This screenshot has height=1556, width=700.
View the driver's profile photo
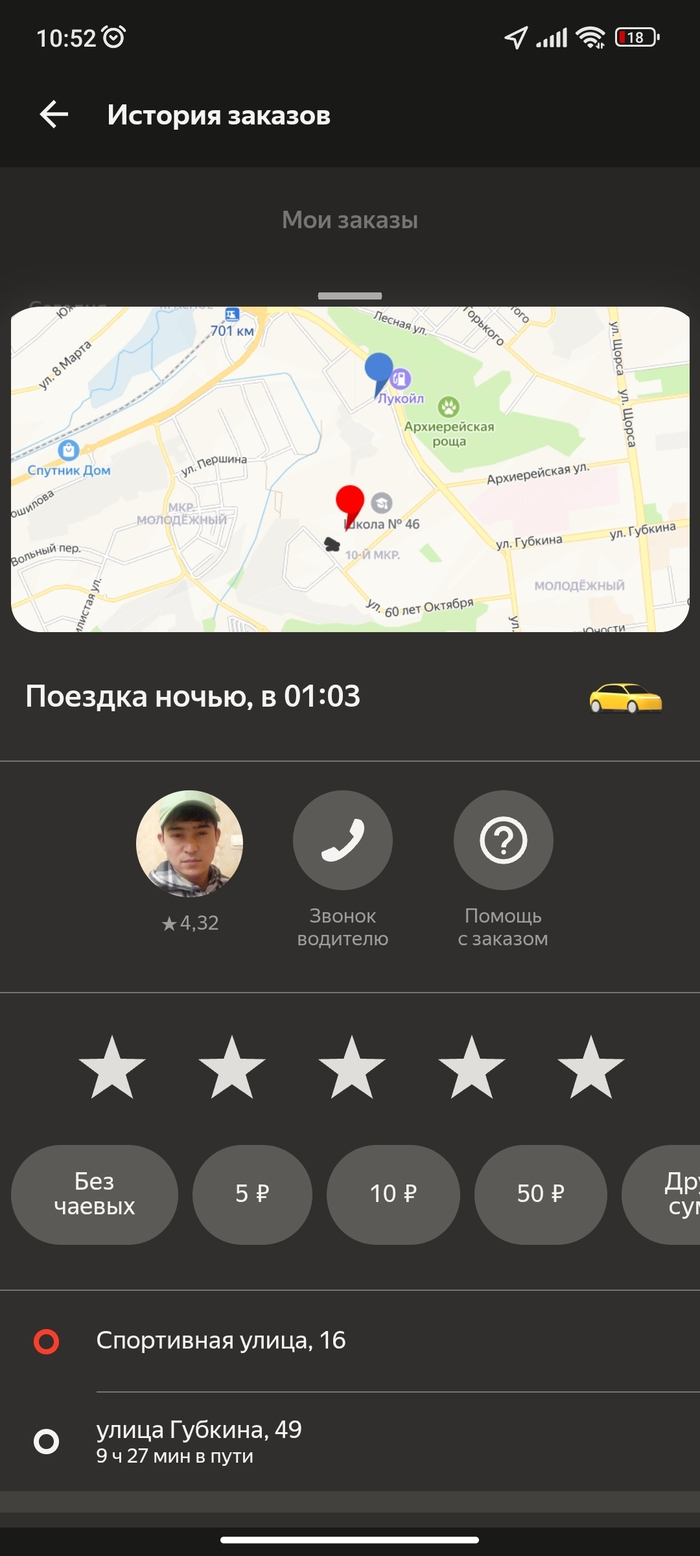(189, 843)
